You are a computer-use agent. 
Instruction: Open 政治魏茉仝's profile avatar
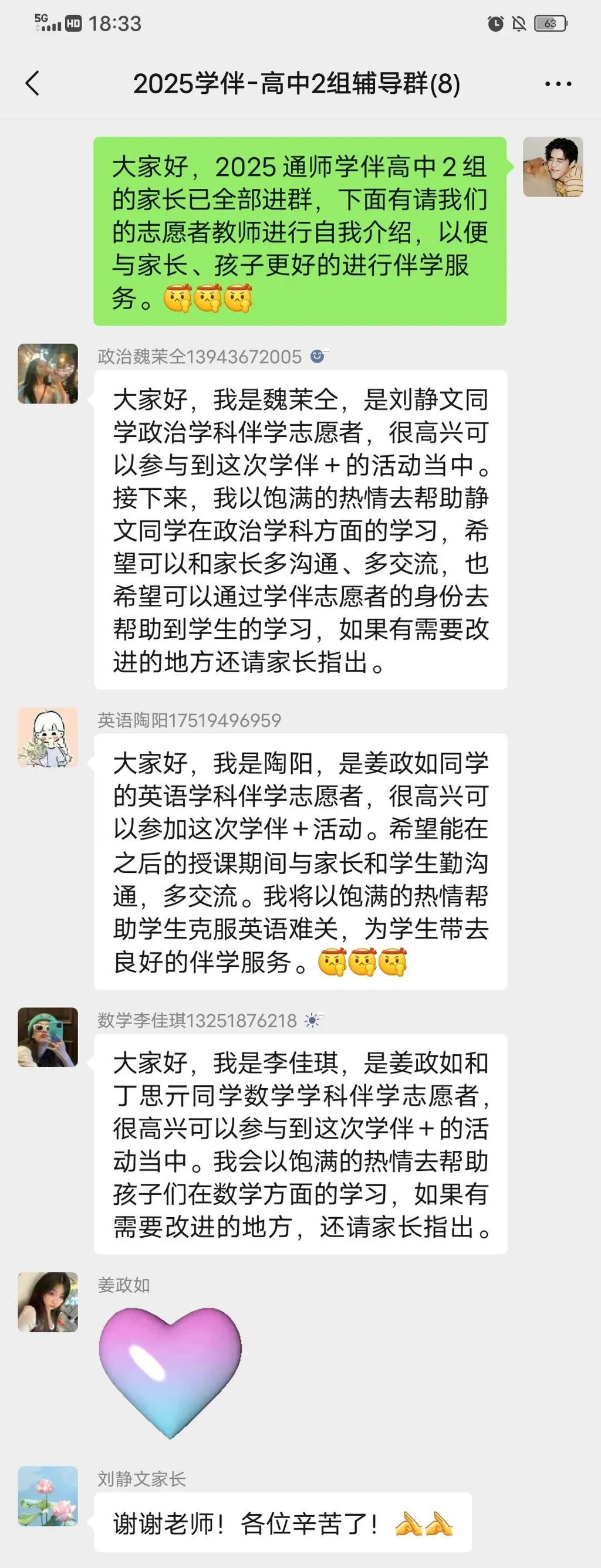tap(48, 373)
